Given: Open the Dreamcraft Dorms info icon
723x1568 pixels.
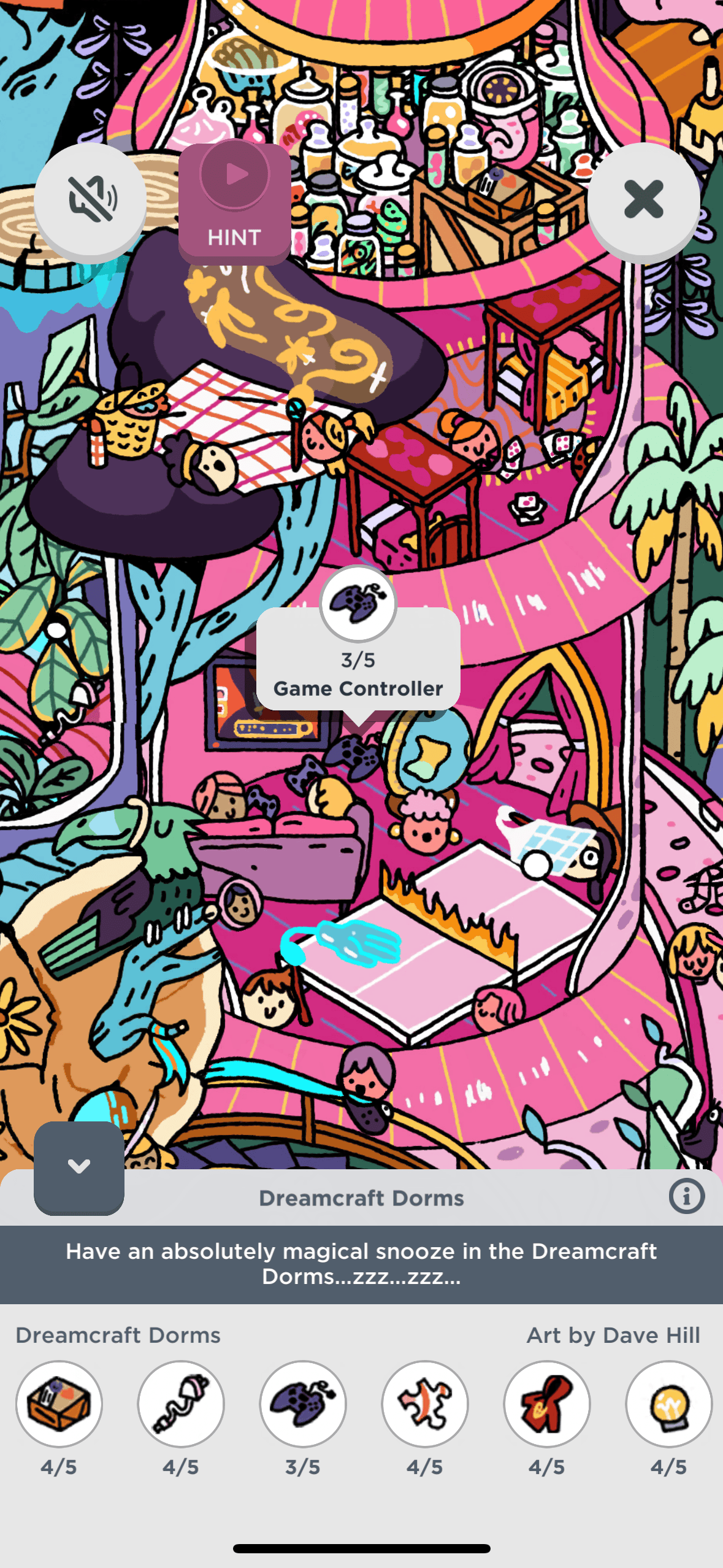Looking at the screenshot, I should (686, 1196).
